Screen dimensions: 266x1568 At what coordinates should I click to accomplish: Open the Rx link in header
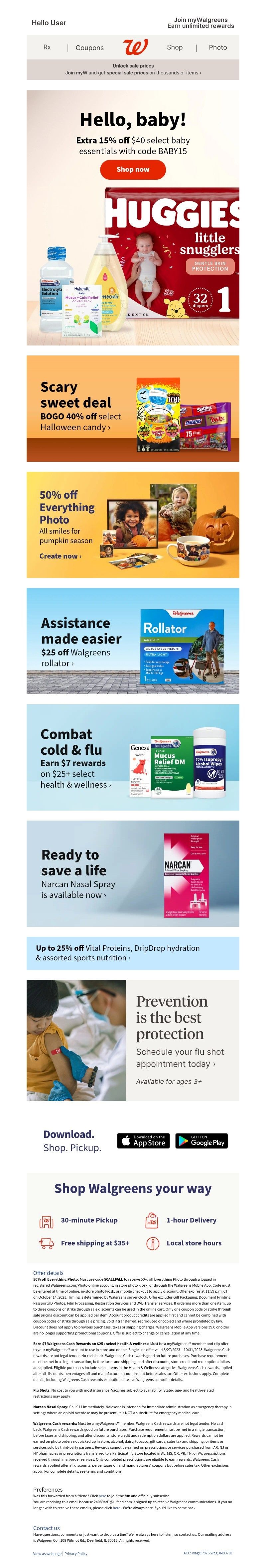[47, 47]
